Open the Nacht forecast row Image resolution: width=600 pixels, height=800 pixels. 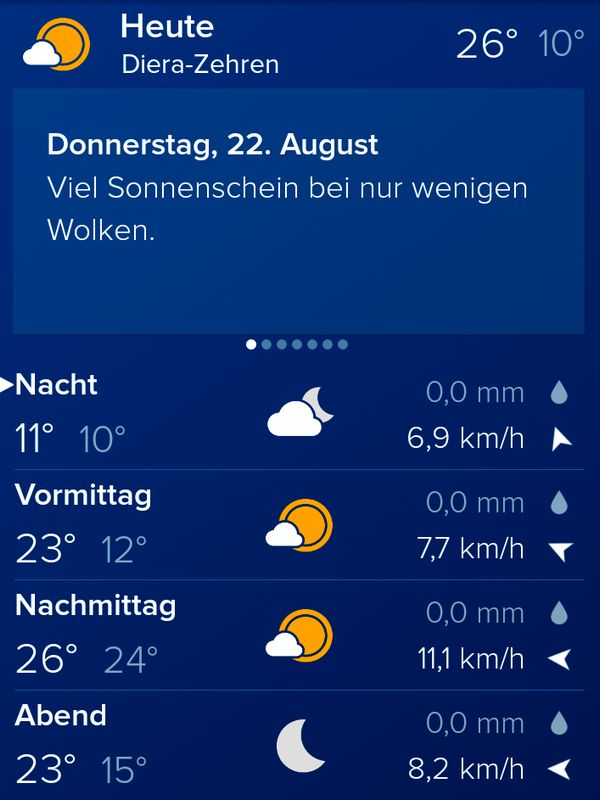click(x=300, y=412)
